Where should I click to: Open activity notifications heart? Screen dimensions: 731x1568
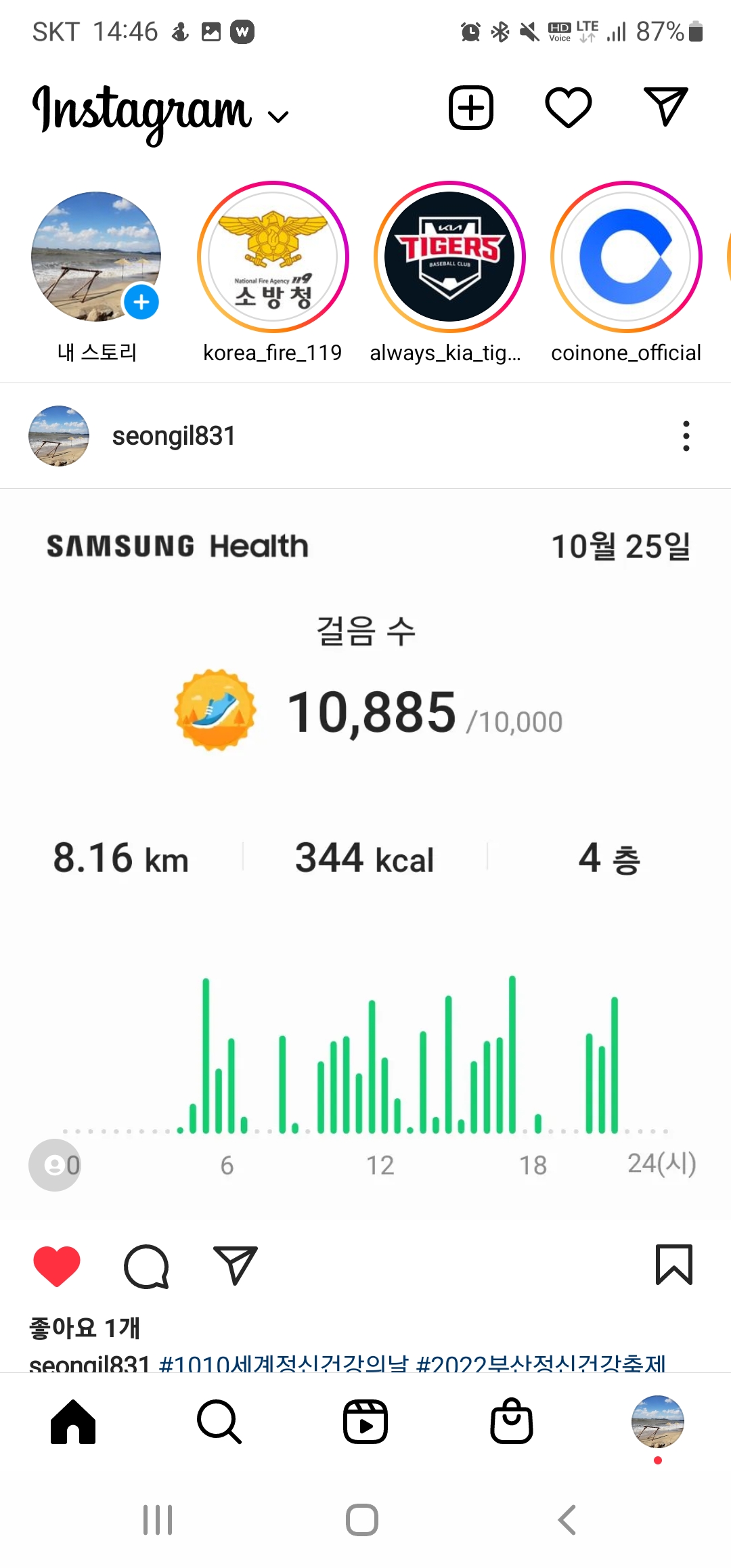point(568,108)
